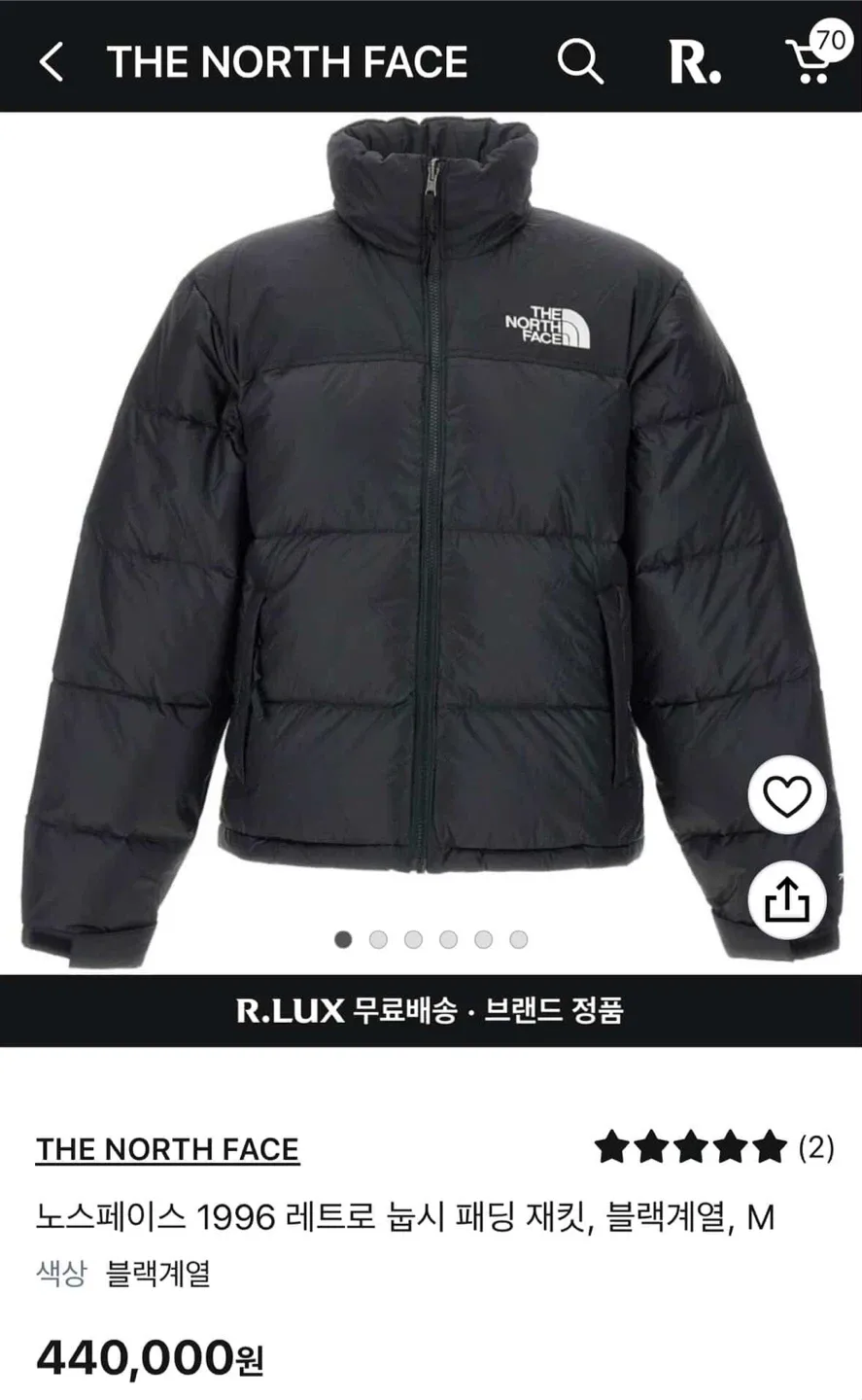Tap the R.LUX free shipping banner
Screen dimensions: 862x1400
tap(431, 1010)
